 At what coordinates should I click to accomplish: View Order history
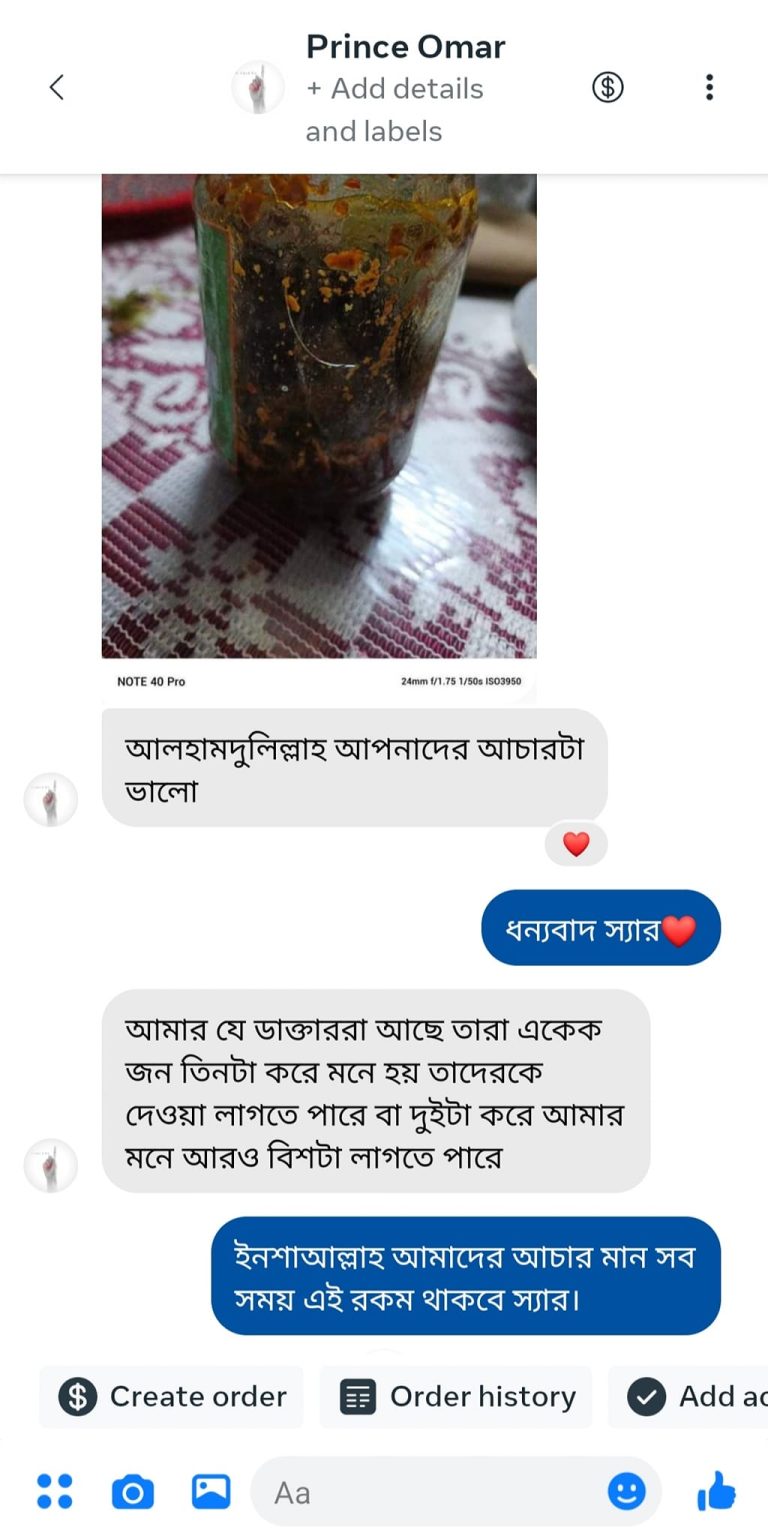coord(457,1396)
